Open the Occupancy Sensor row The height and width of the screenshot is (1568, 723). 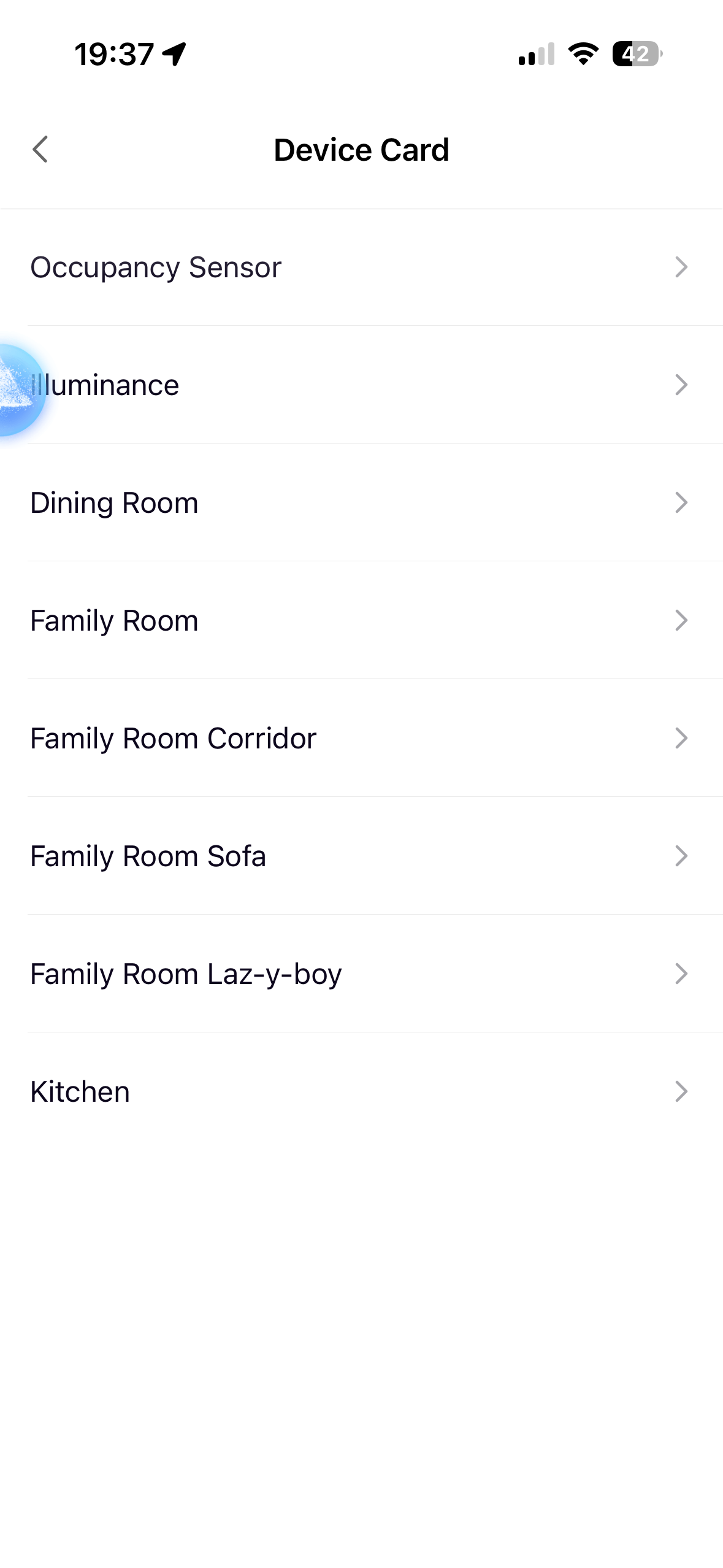coord(361,267)
